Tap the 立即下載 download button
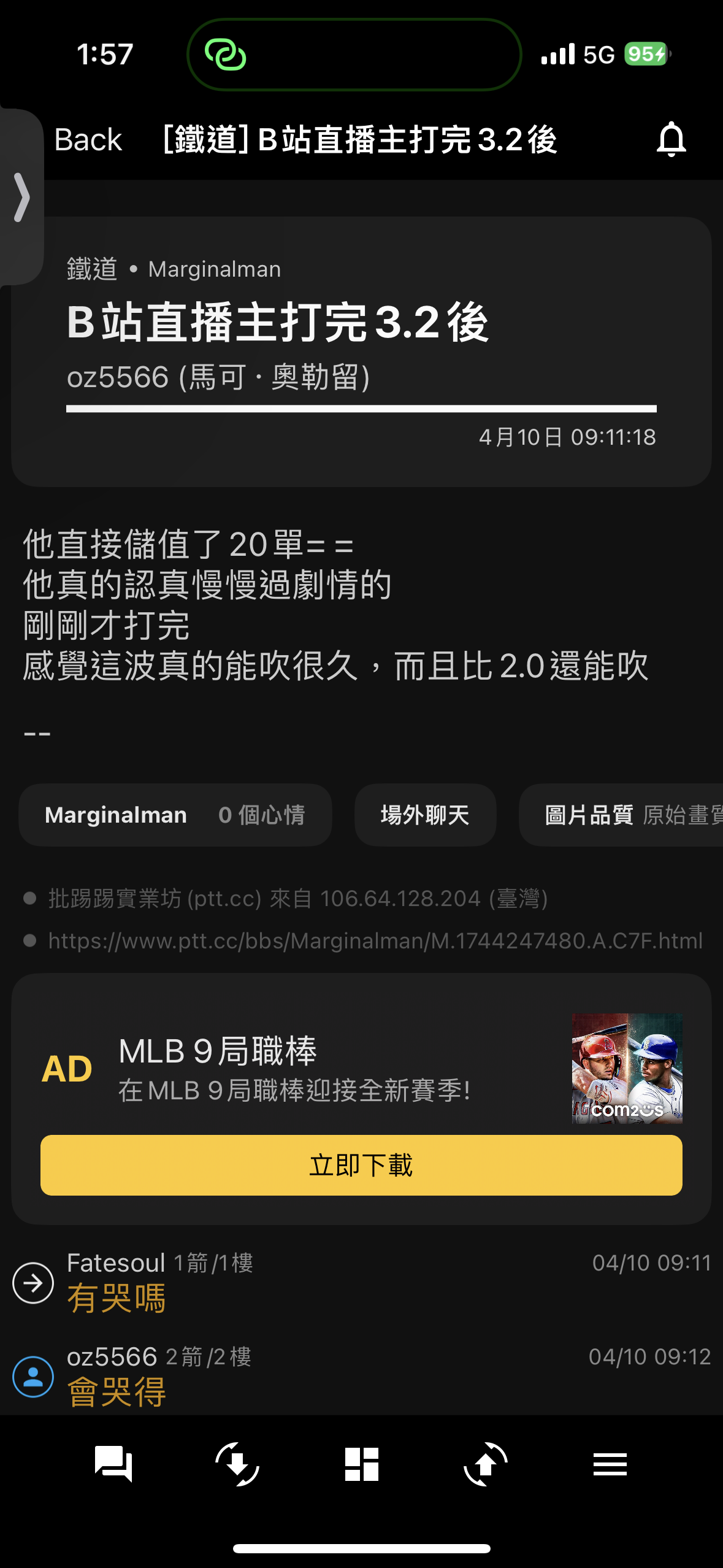Image resolution: width=723 pixels, height=1568 pixels. [361, 1165]
